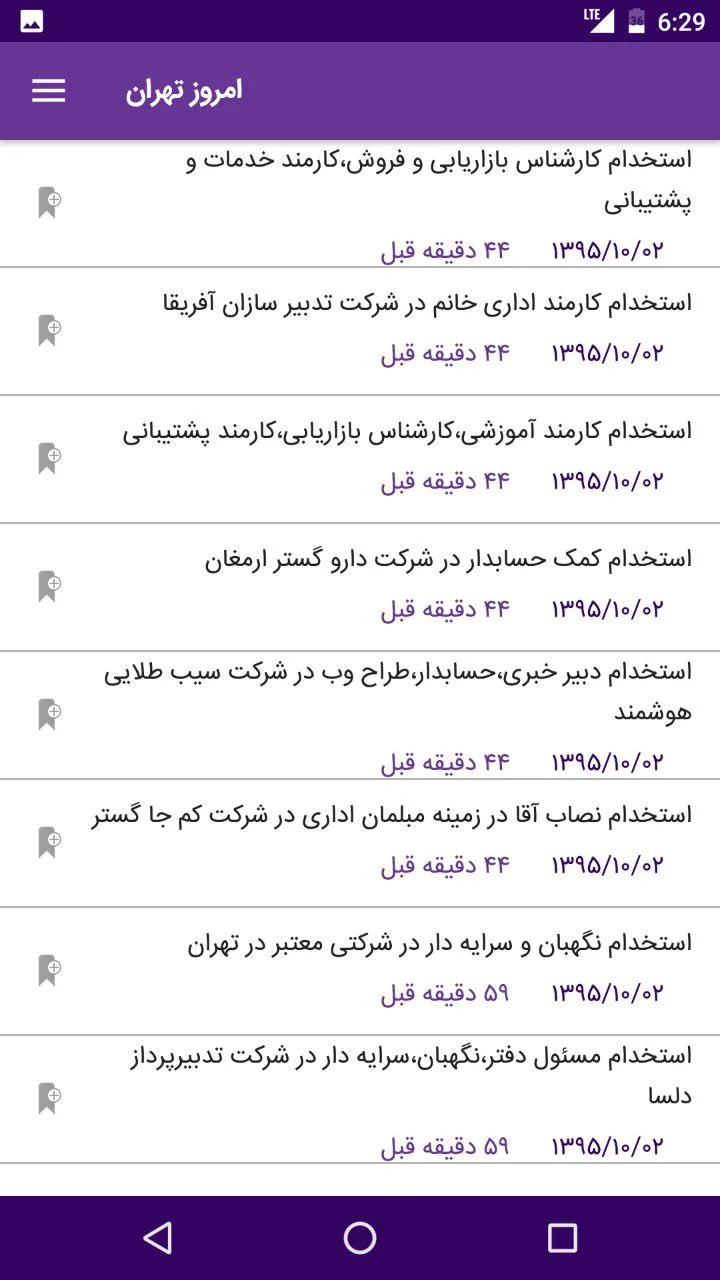Bookmark the تدبیر سازان آفریقا job
Screen dimensions: 720x1280
click(50, 330)
